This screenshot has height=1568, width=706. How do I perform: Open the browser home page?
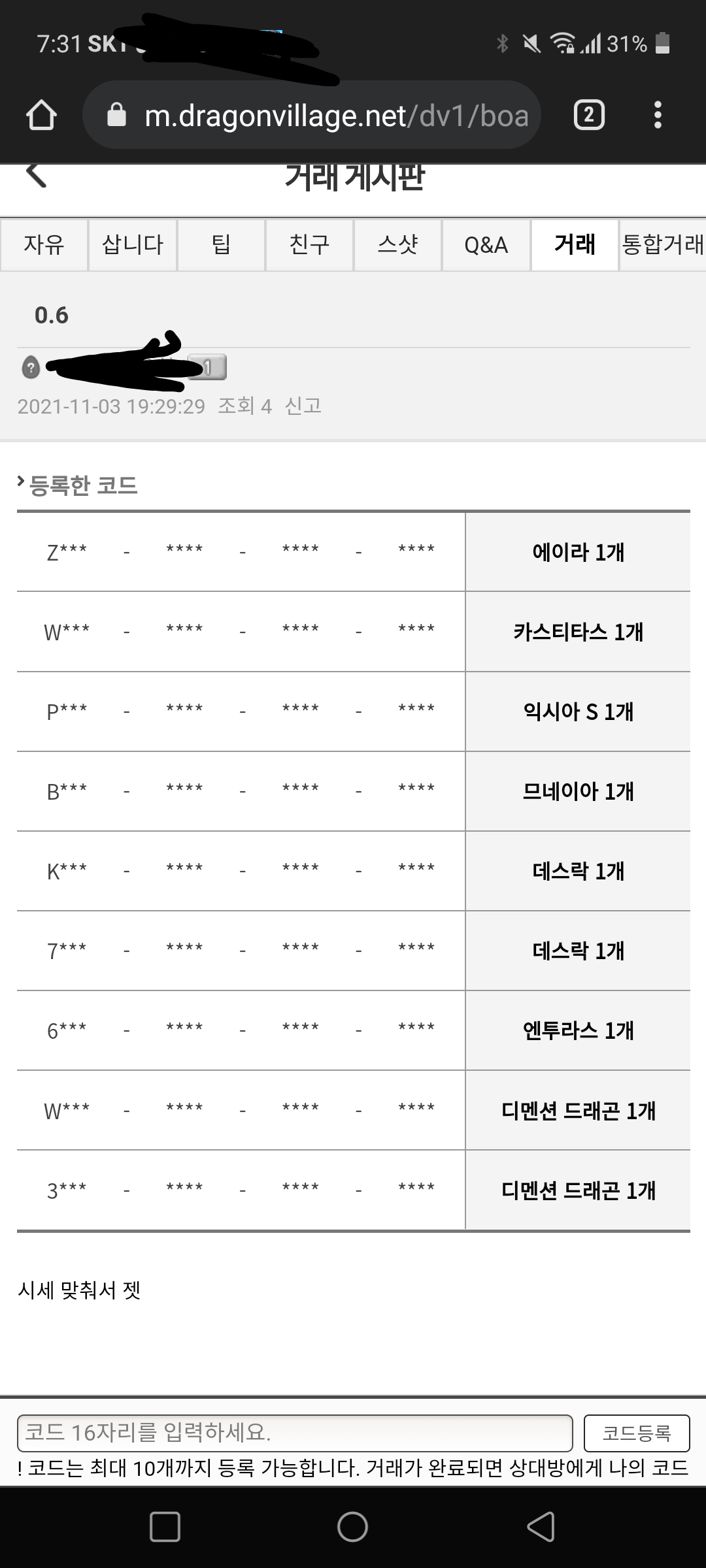coord(41,116)
